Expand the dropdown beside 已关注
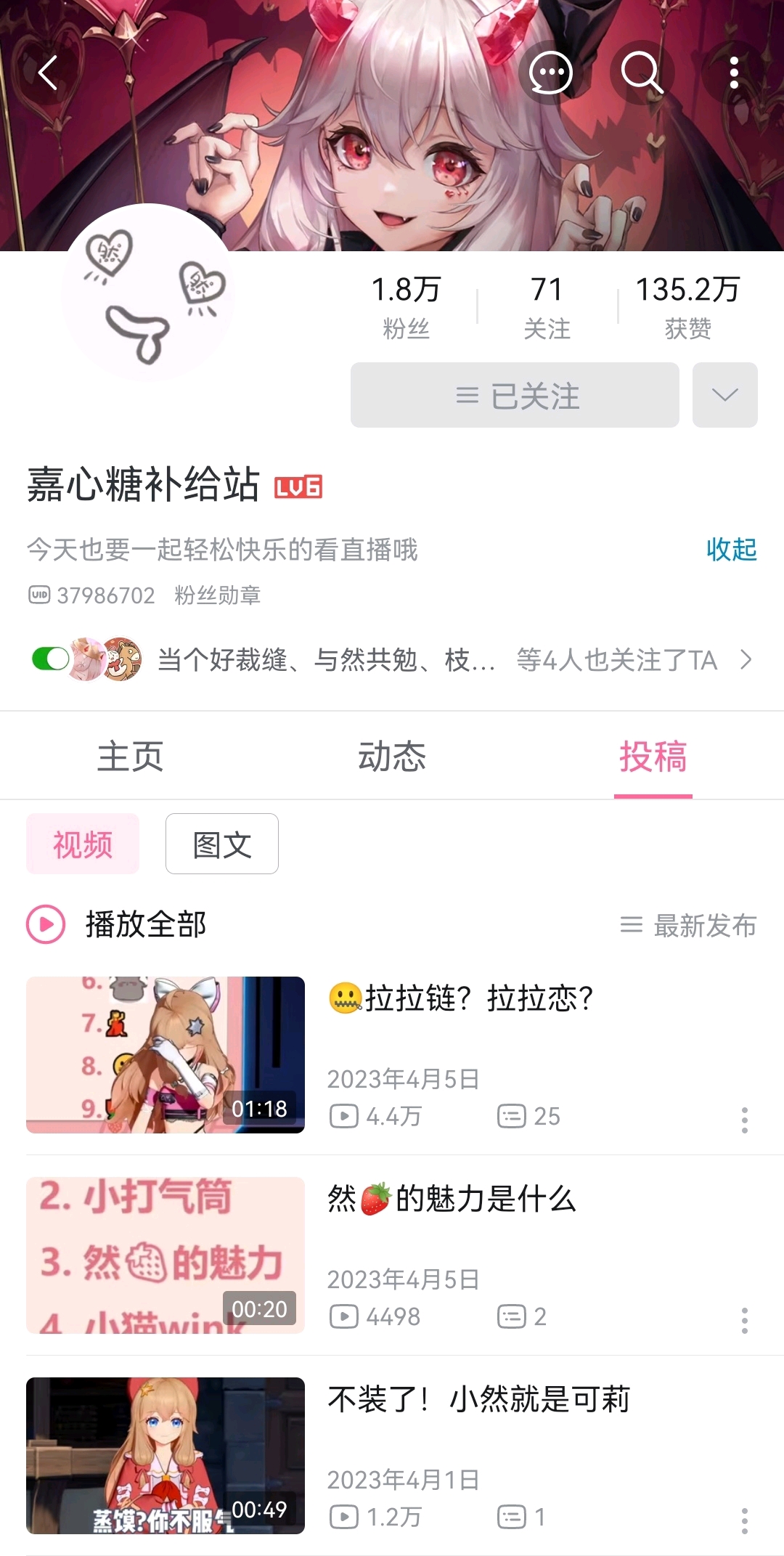Screen dimensions: 784x1556 coord(724,396)
